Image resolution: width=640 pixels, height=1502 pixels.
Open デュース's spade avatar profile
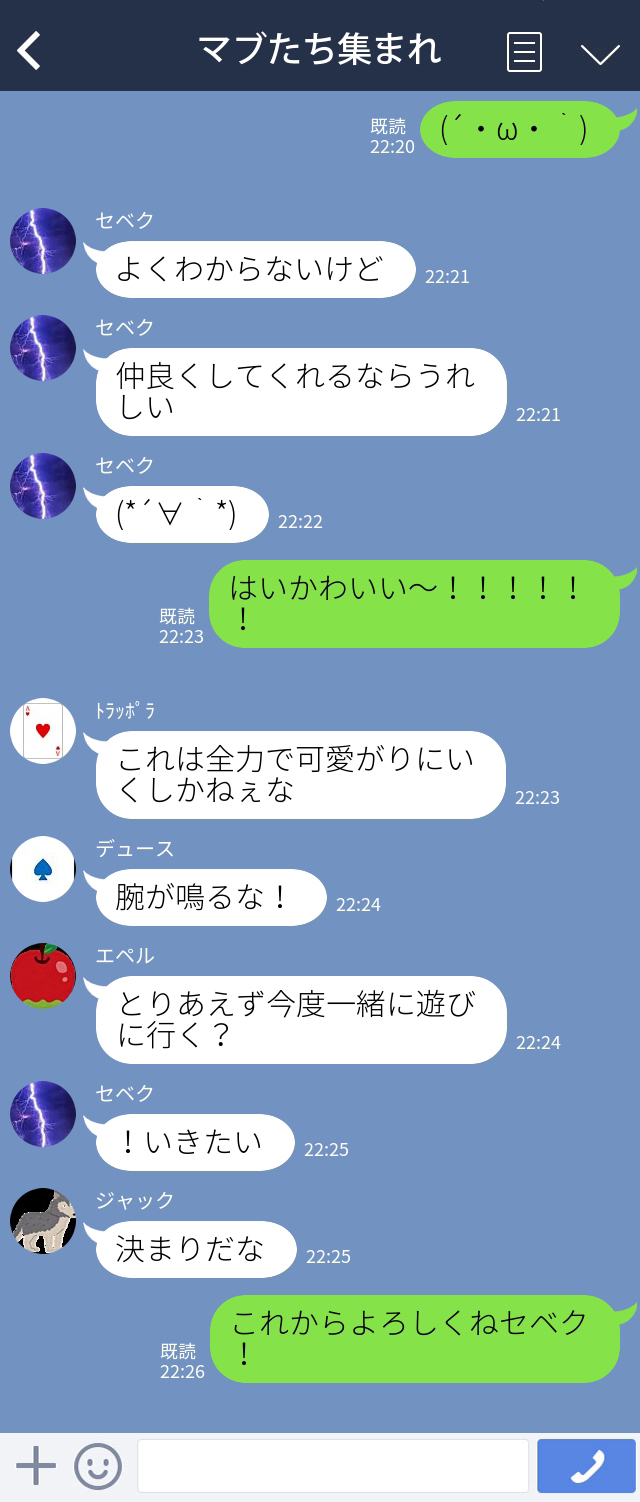[x=43, y=869]
